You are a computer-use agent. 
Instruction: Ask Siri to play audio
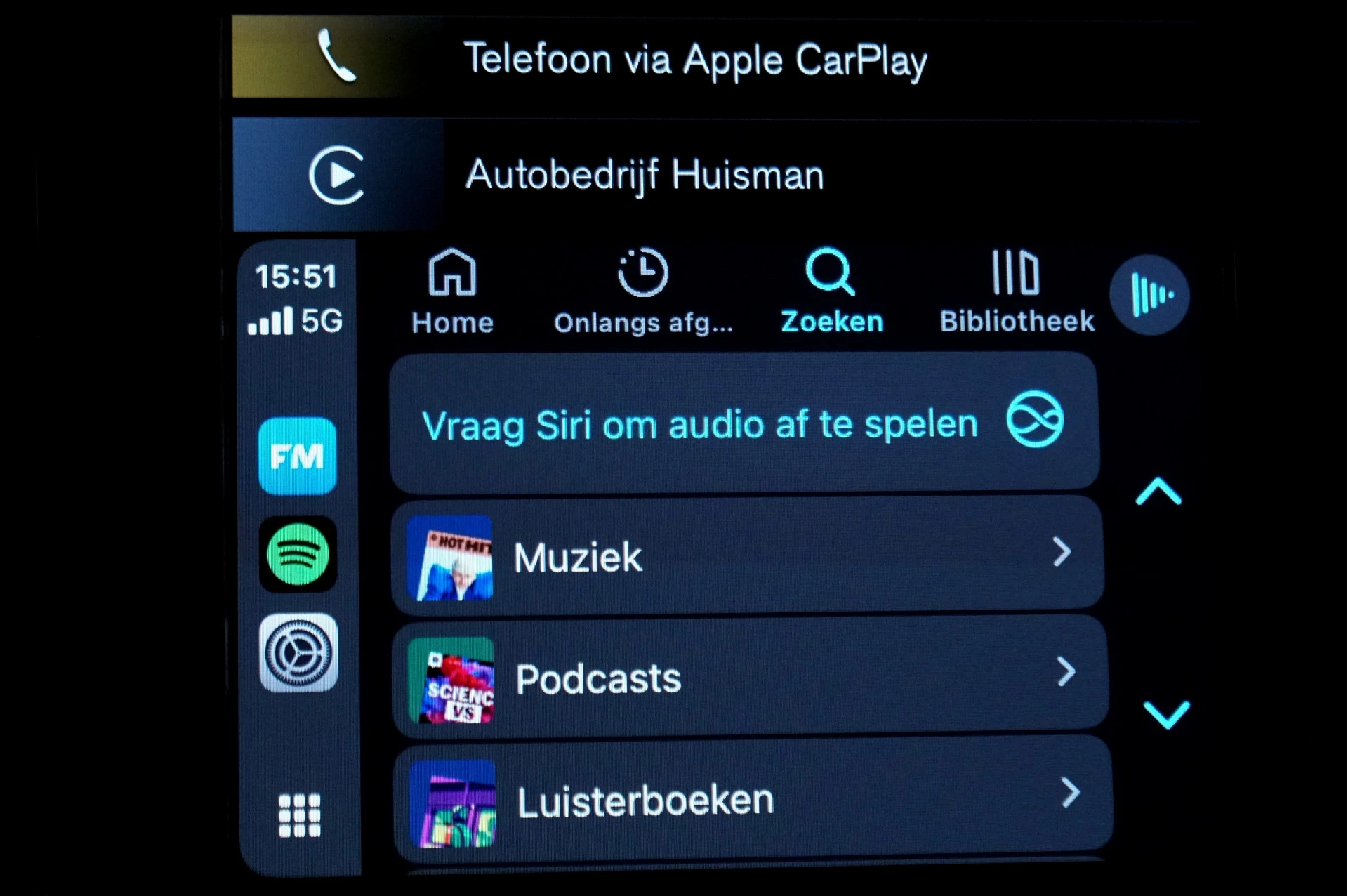744,423
